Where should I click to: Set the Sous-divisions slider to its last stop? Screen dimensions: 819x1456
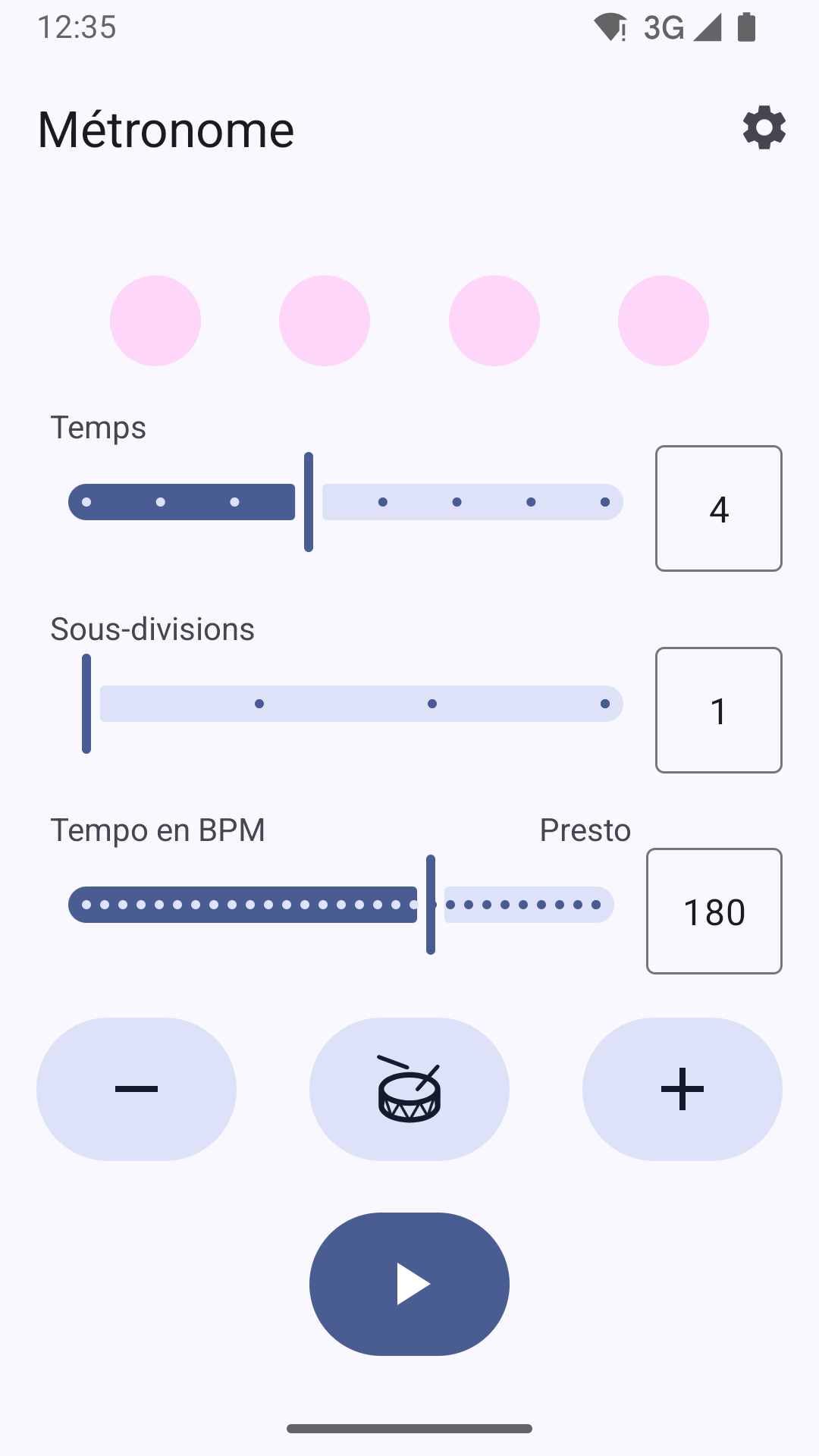pyautogui.click(x=605, y=704)
